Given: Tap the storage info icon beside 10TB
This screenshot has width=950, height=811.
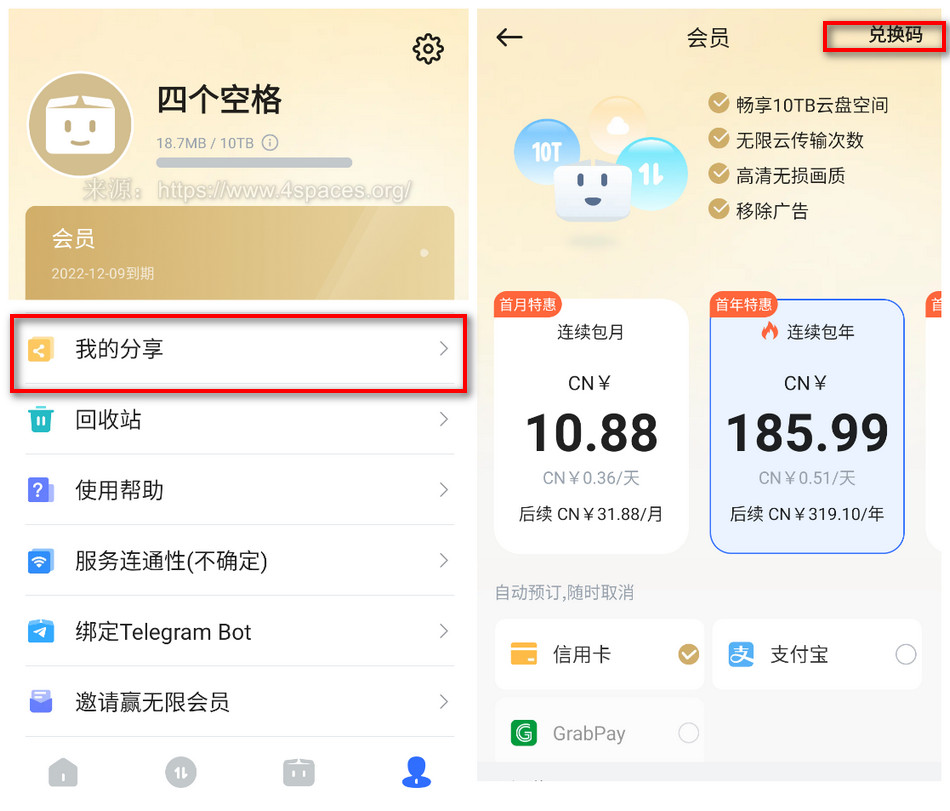Looking at the screenshot, I should click(x=270, y=143).
